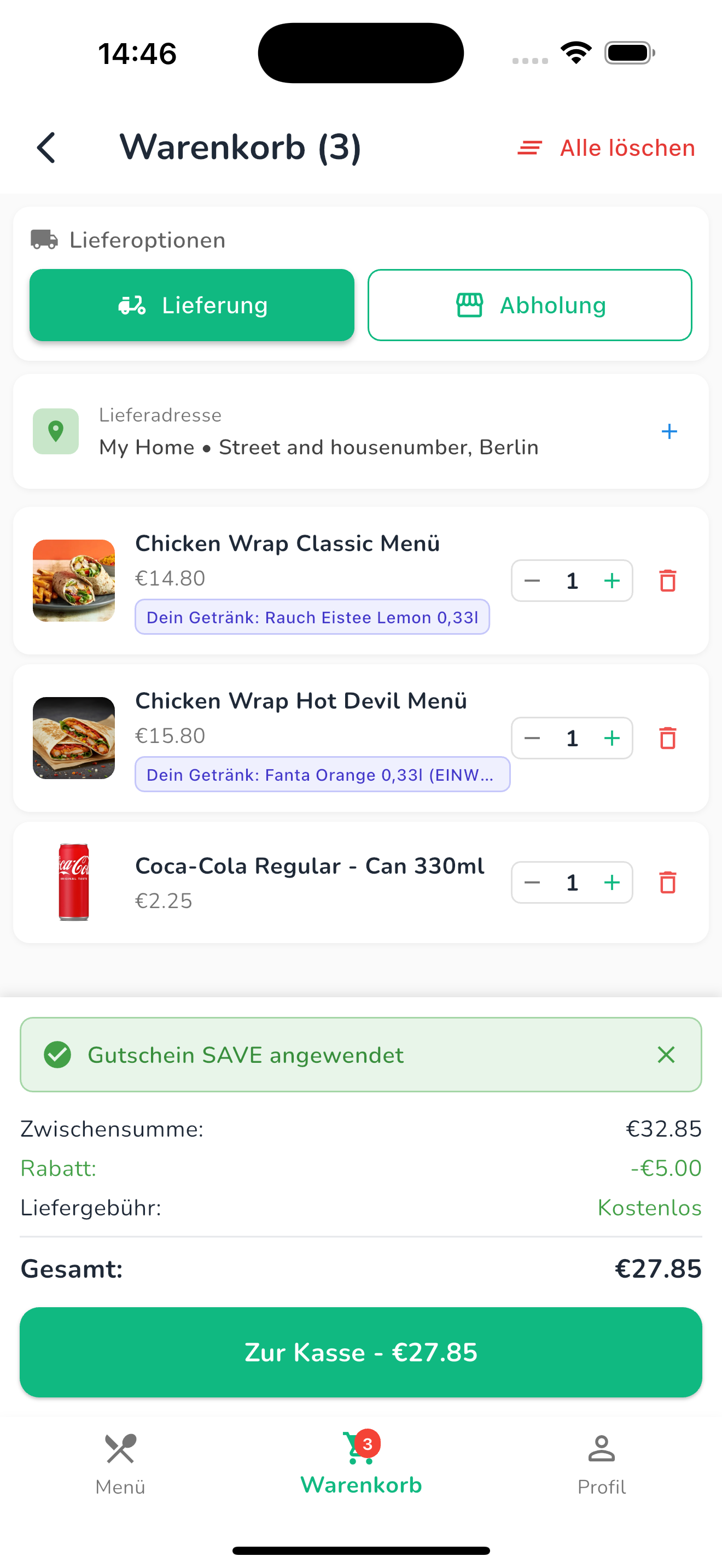The image size is (722, 1568).
Task: Switch to Lieferung delivery option
Action: tap(192, 305)
